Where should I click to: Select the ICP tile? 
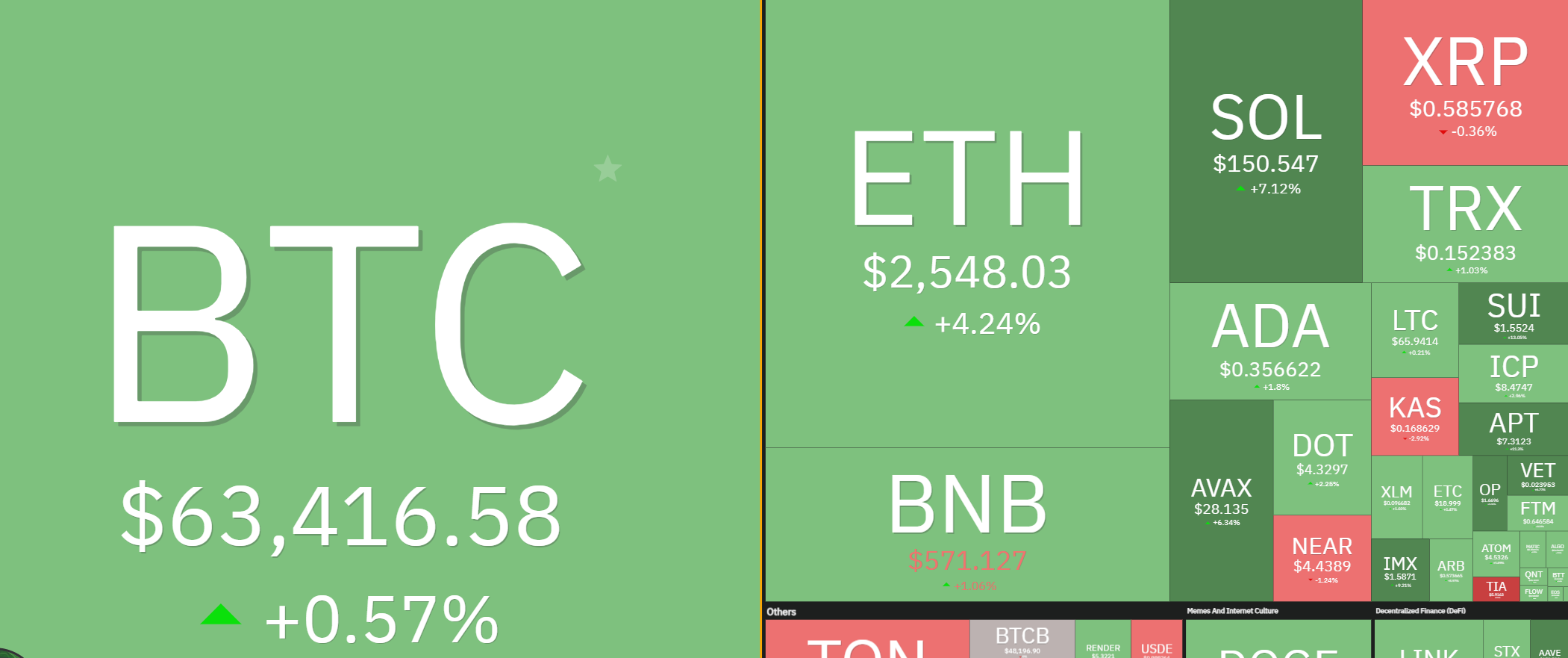(x=1513, y=373)
